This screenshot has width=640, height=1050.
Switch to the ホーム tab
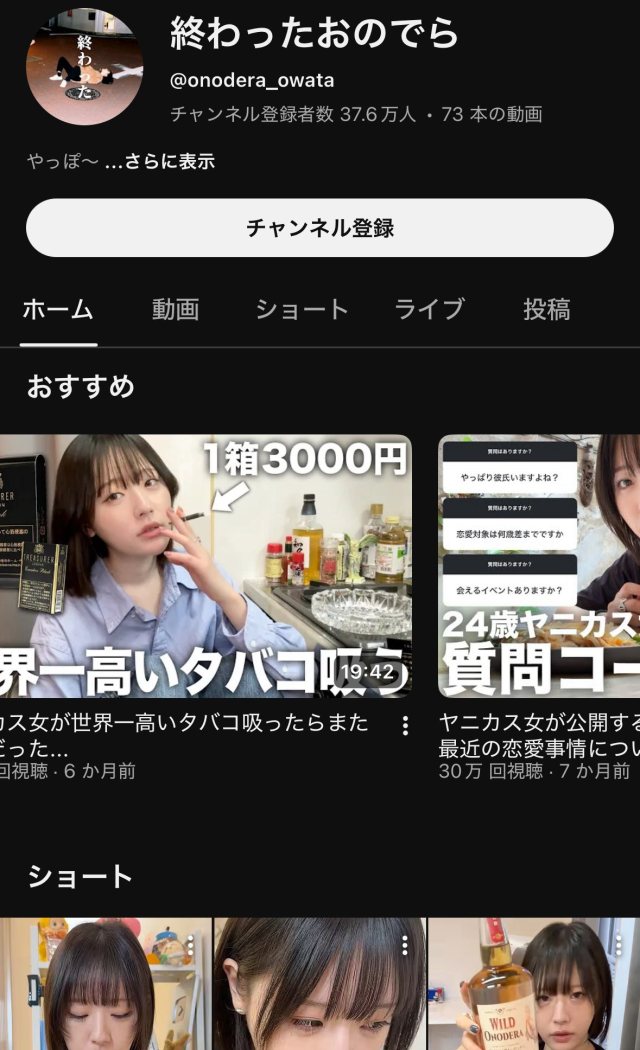[x=58, y=310]
